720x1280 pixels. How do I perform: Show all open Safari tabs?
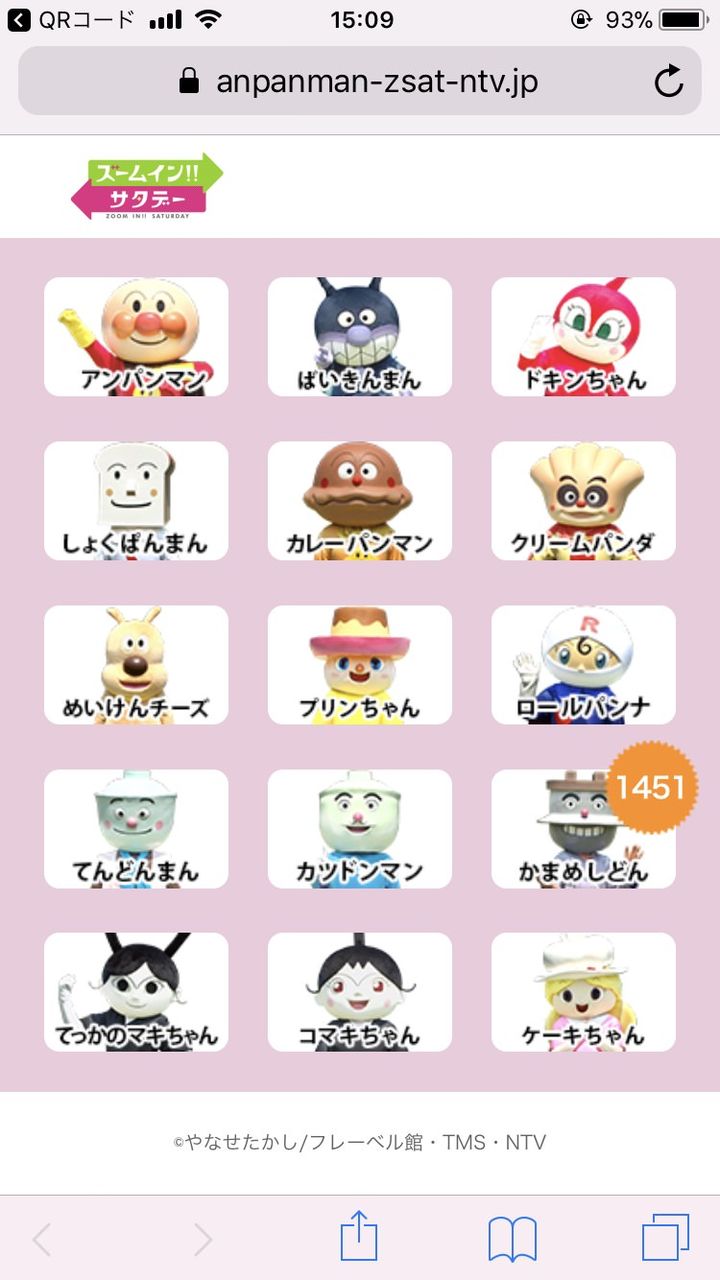click(665, 1239)
